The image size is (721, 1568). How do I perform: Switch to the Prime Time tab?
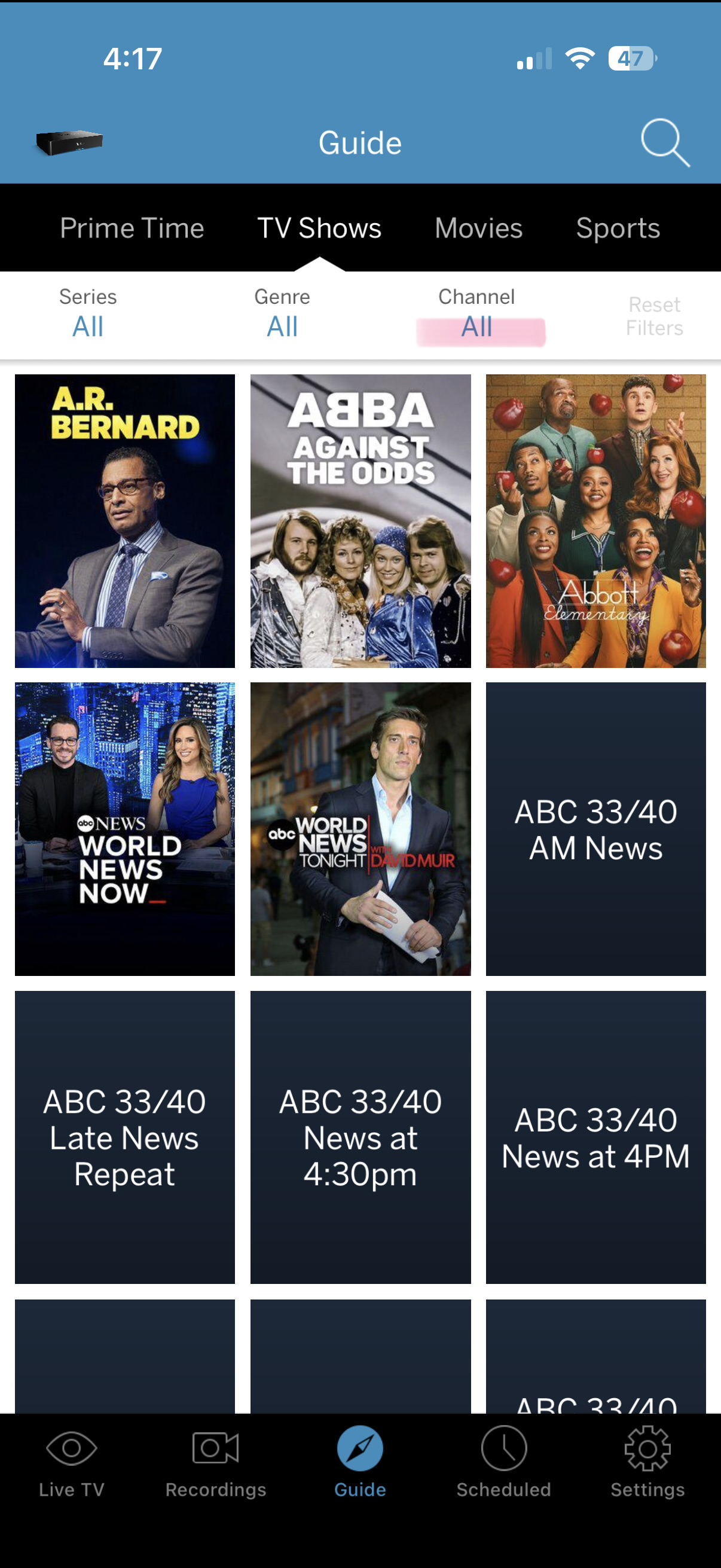pos(132,228)
